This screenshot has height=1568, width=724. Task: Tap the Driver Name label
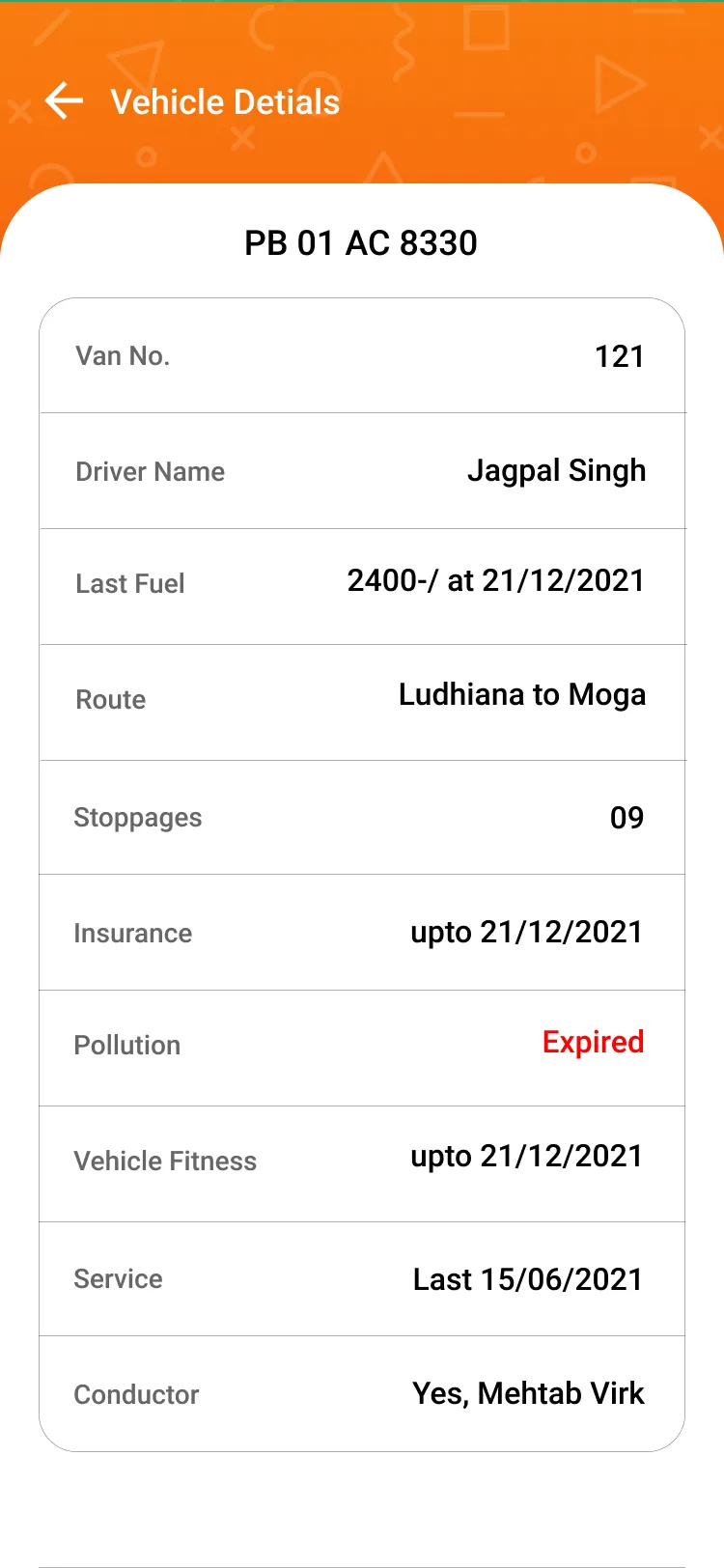pyautogui.click(x=150, y=472)
